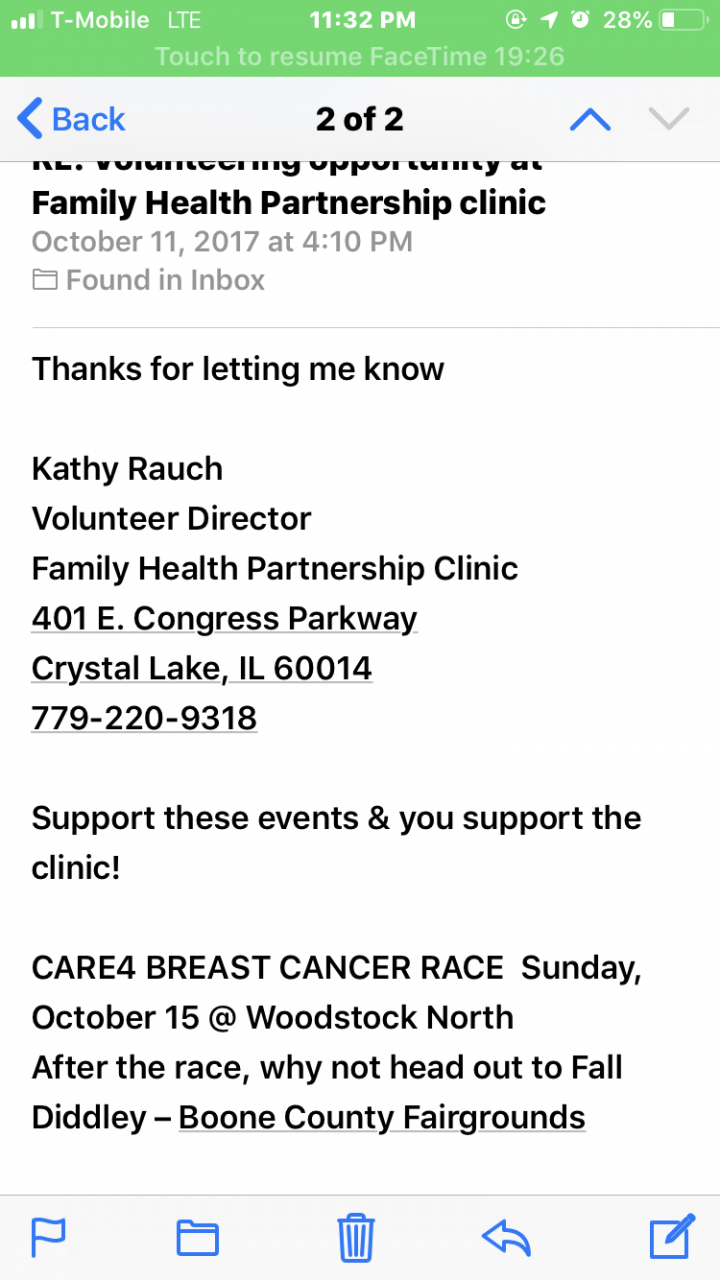Open 401 E. Congress Parkway address link
Image resolution: width=720 pixels, height=1280 pixels.
click(224, 619)
